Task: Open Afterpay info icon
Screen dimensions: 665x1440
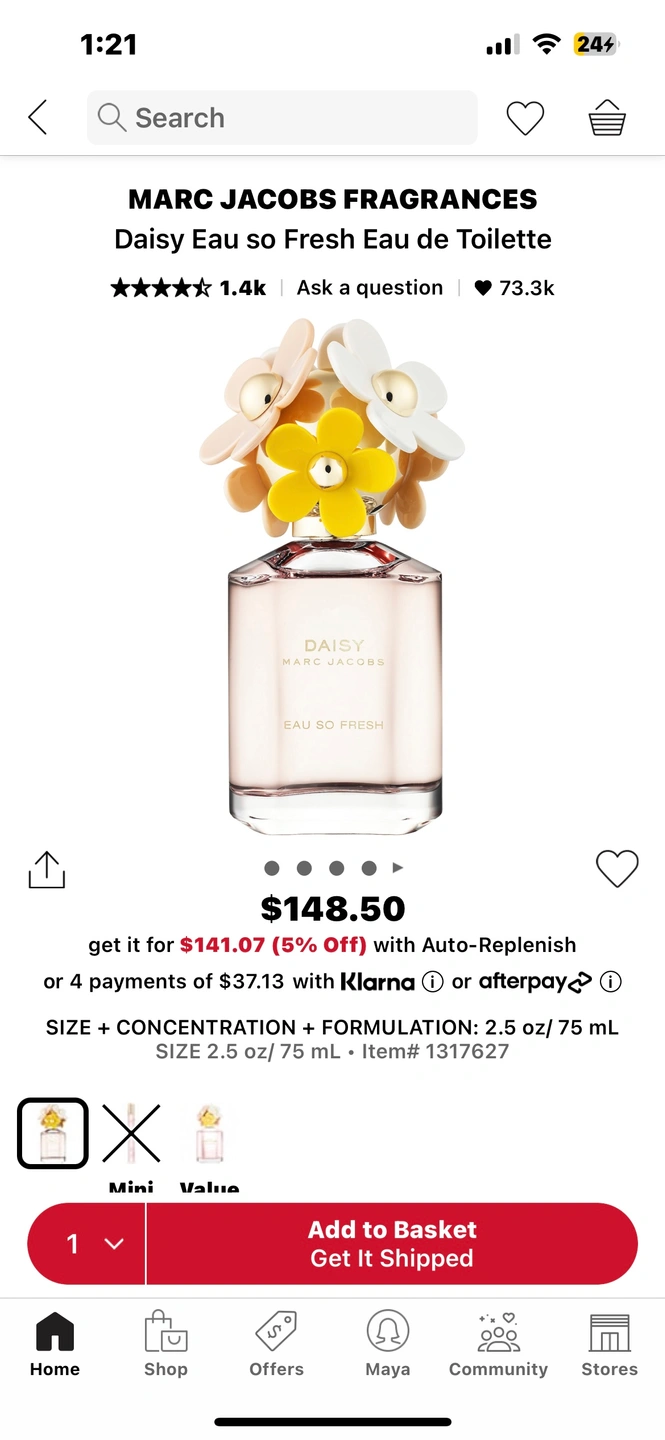Action: 611,982
